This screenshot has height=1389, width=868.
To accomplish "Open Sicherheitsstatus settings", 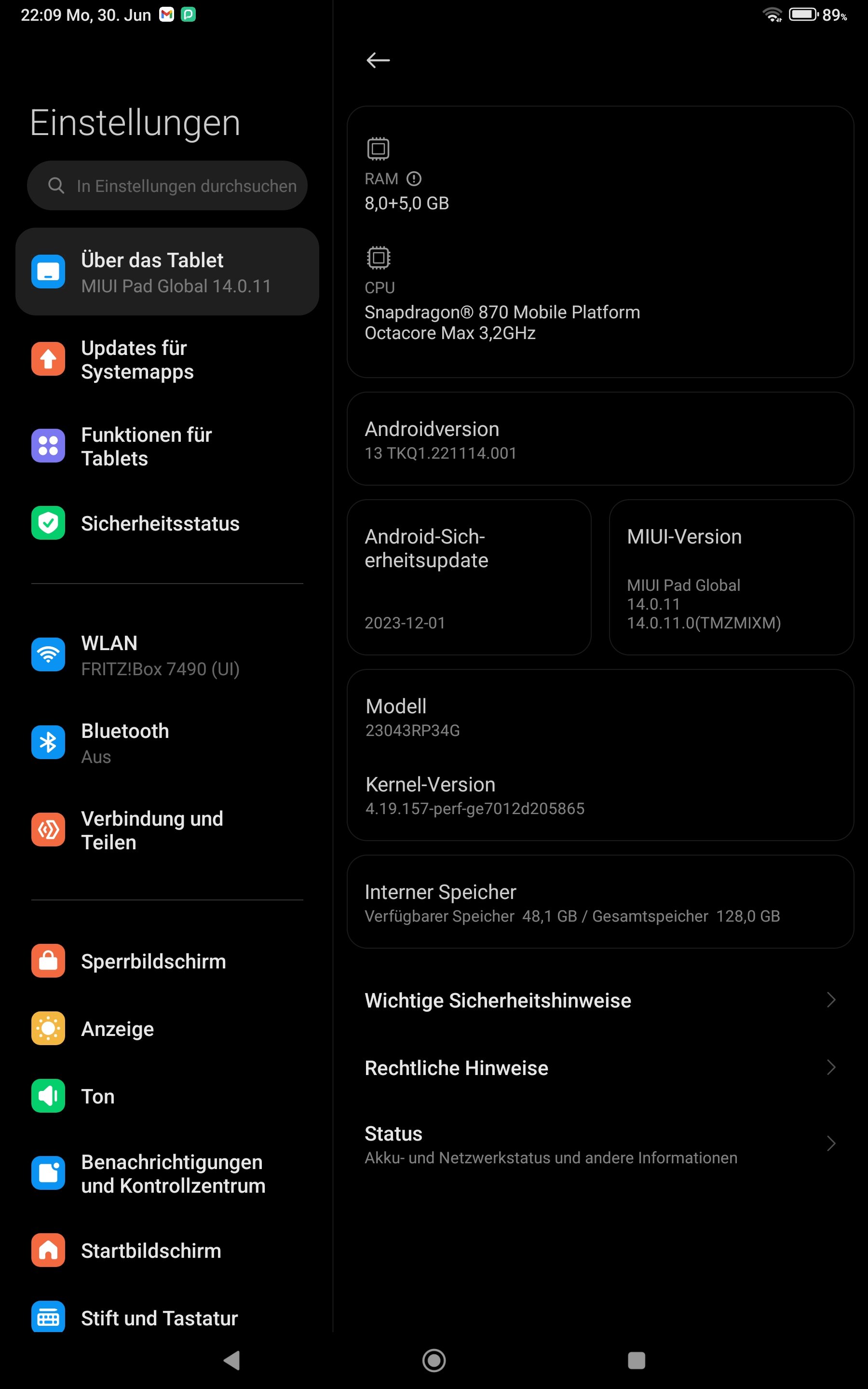I will pyautogui.click(x=167, y=523).
